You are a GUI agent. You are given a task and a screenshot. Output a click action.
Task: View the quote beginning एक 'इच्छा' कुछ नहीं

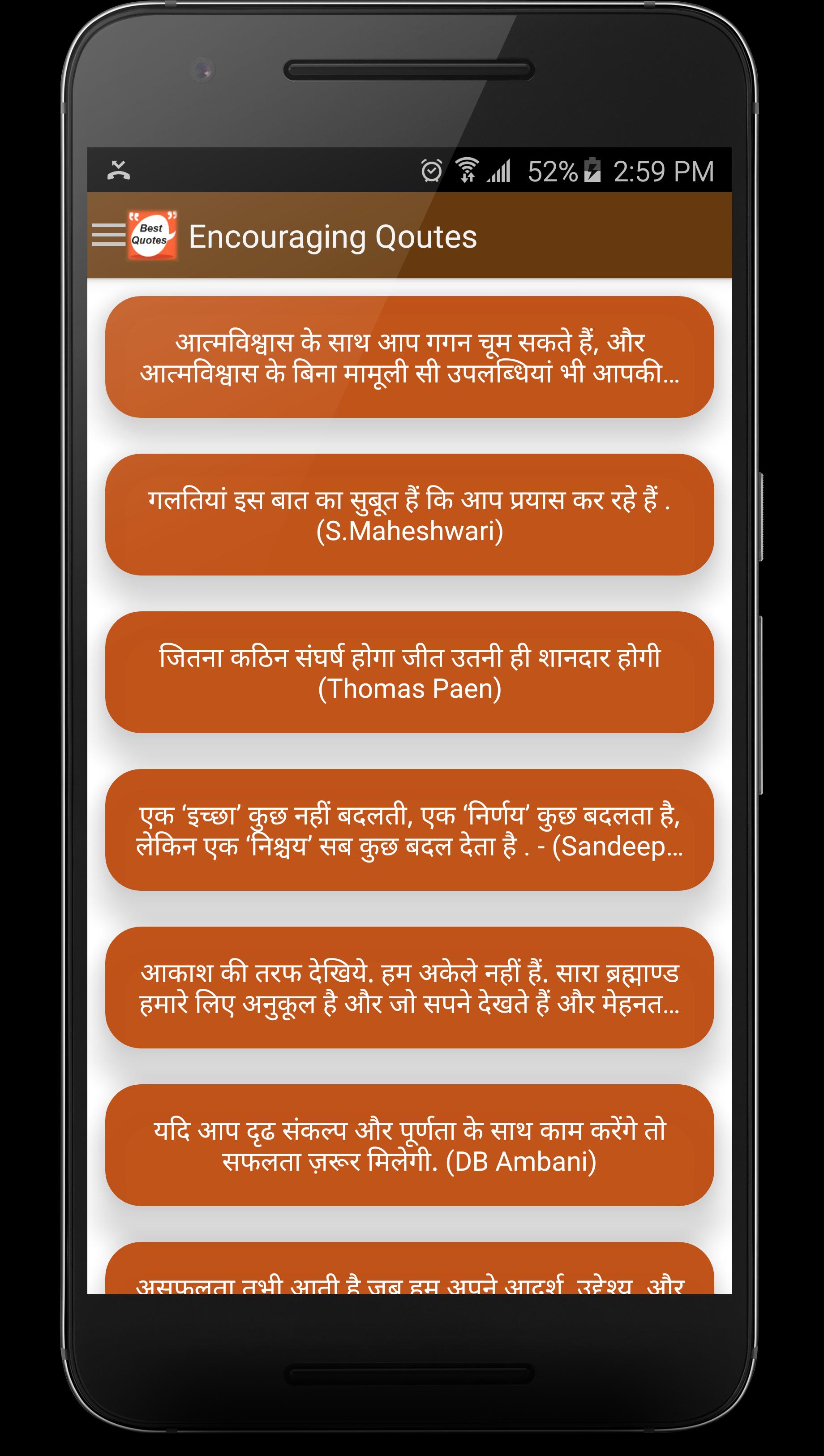point(409,829)
